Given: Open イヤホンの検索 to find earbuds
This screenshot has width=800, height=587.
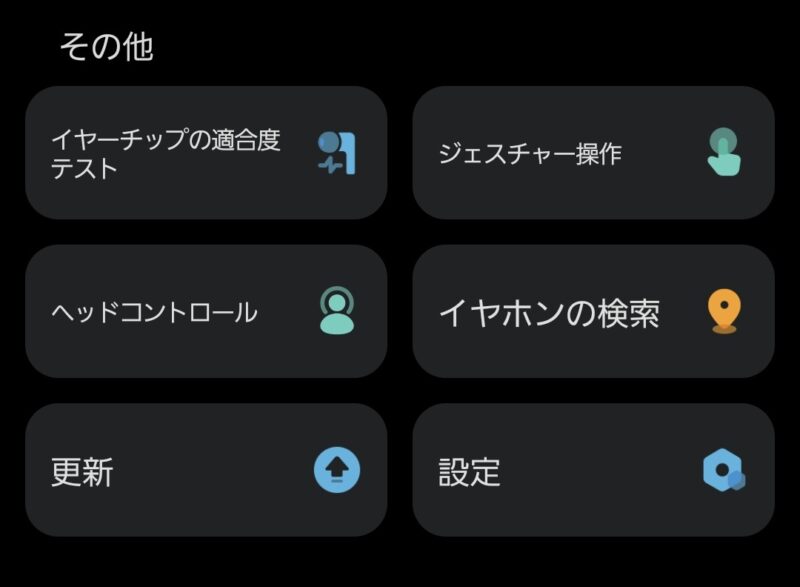Looking at the screenshot, I should tap(593, 311).
